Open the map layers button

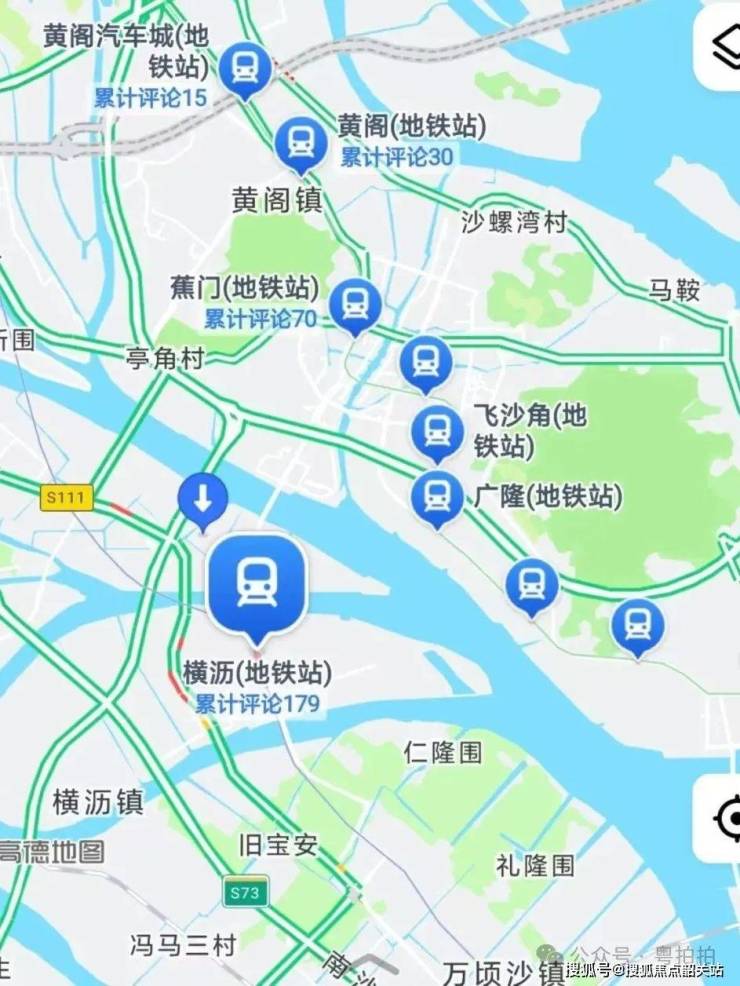725,47
